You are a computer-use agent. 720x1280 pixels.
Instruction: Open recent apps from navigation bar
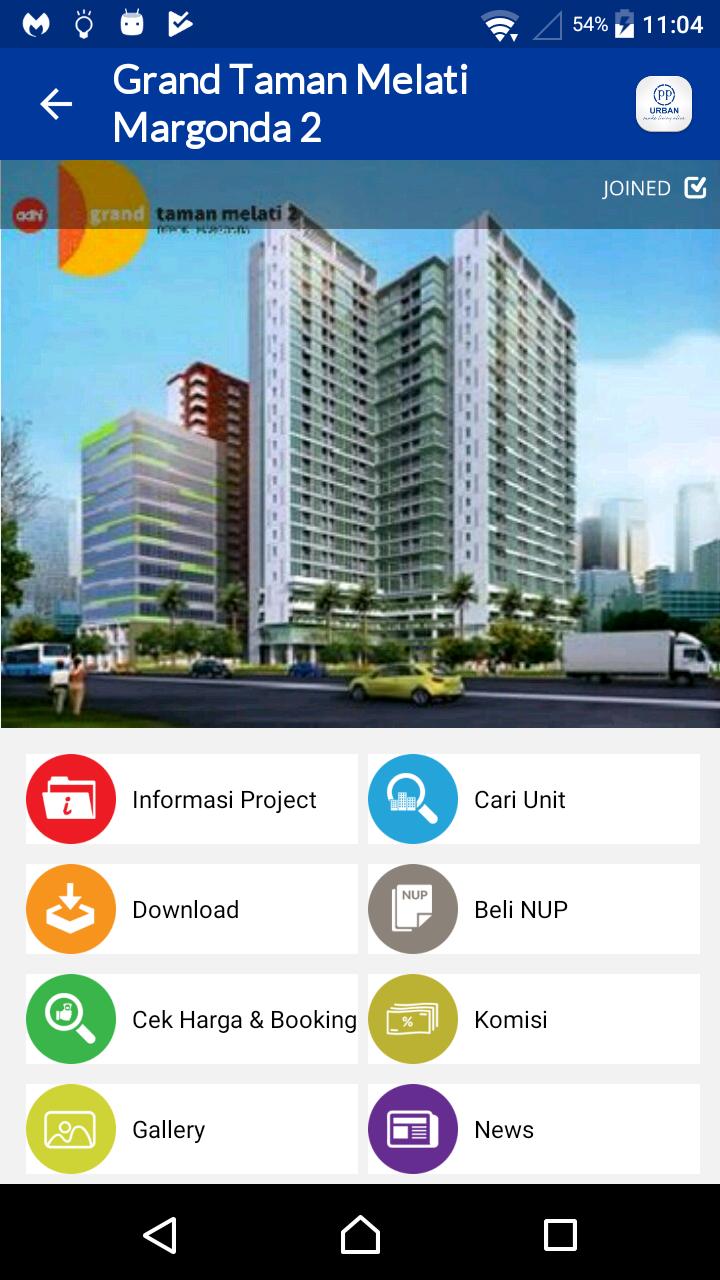(x=560, y=1235)
